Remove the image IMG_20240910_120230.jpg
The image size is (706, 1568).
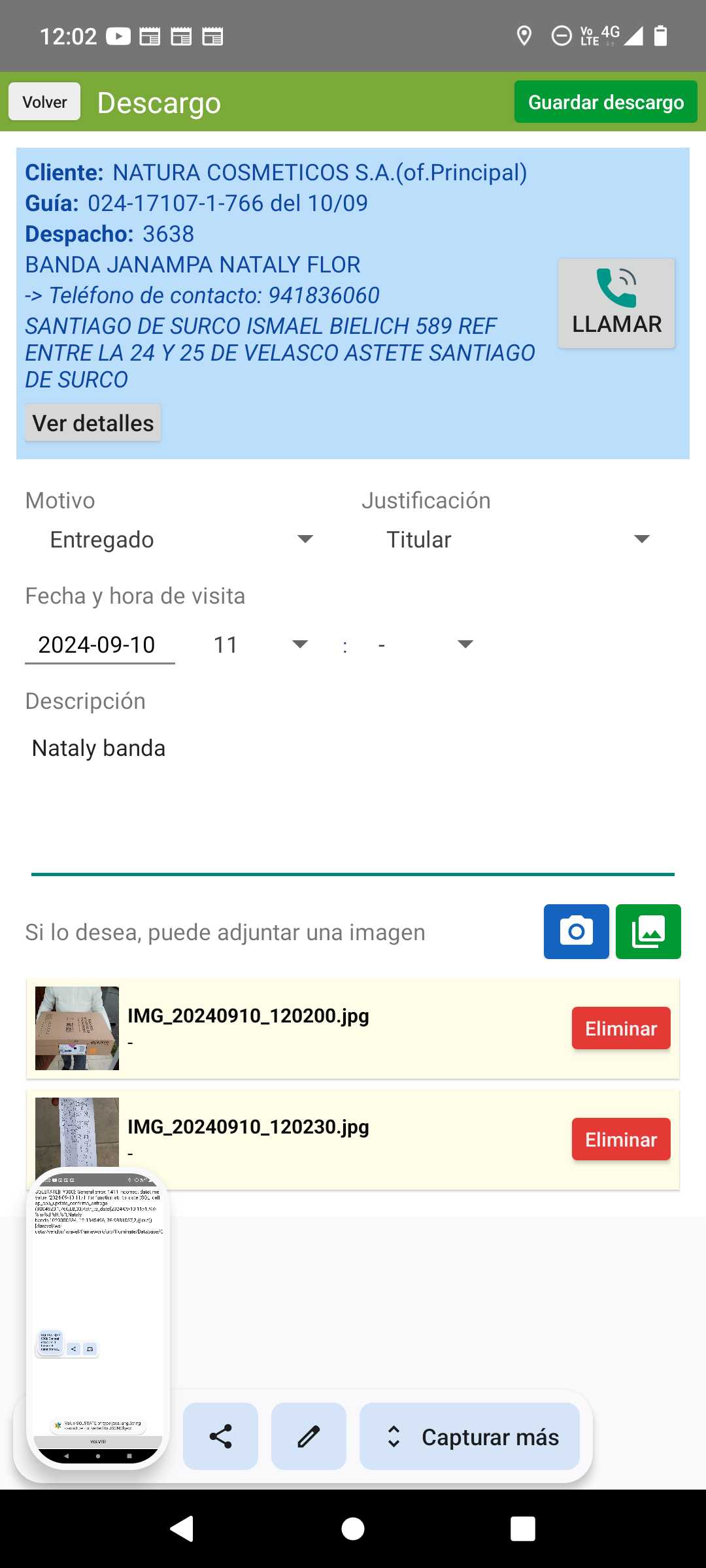[x=620, y=1139]
